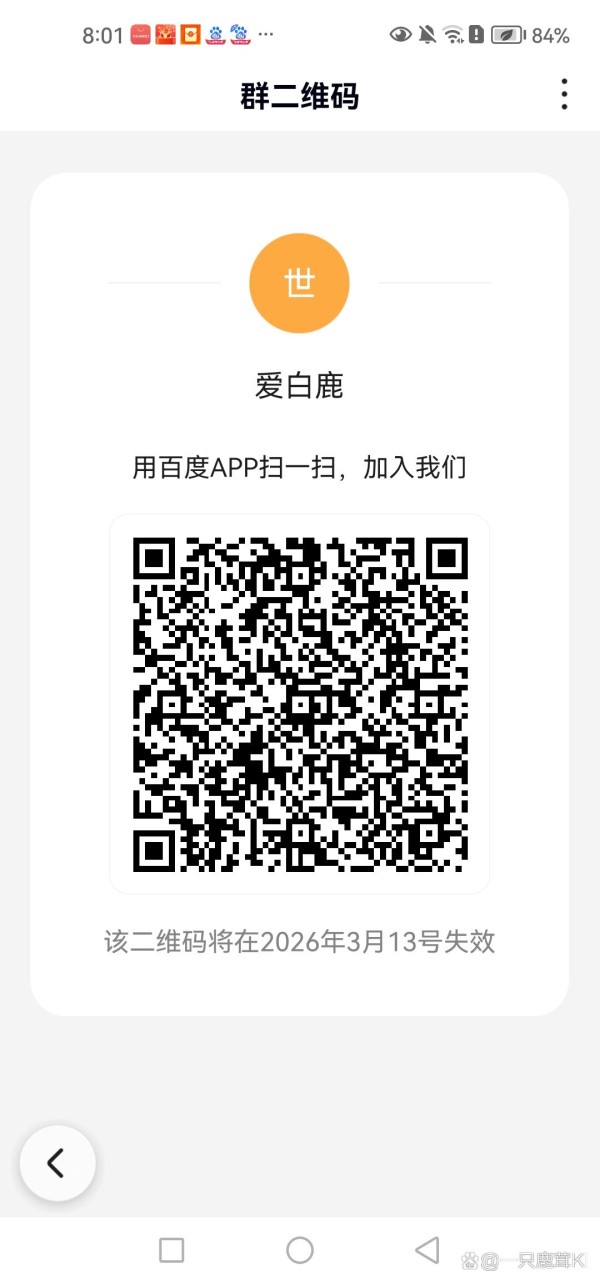Image resolution: width=600 pixels, height=1283 pixels.
Task: Open the three-dot overflow menu
Action: coord(564,94)
